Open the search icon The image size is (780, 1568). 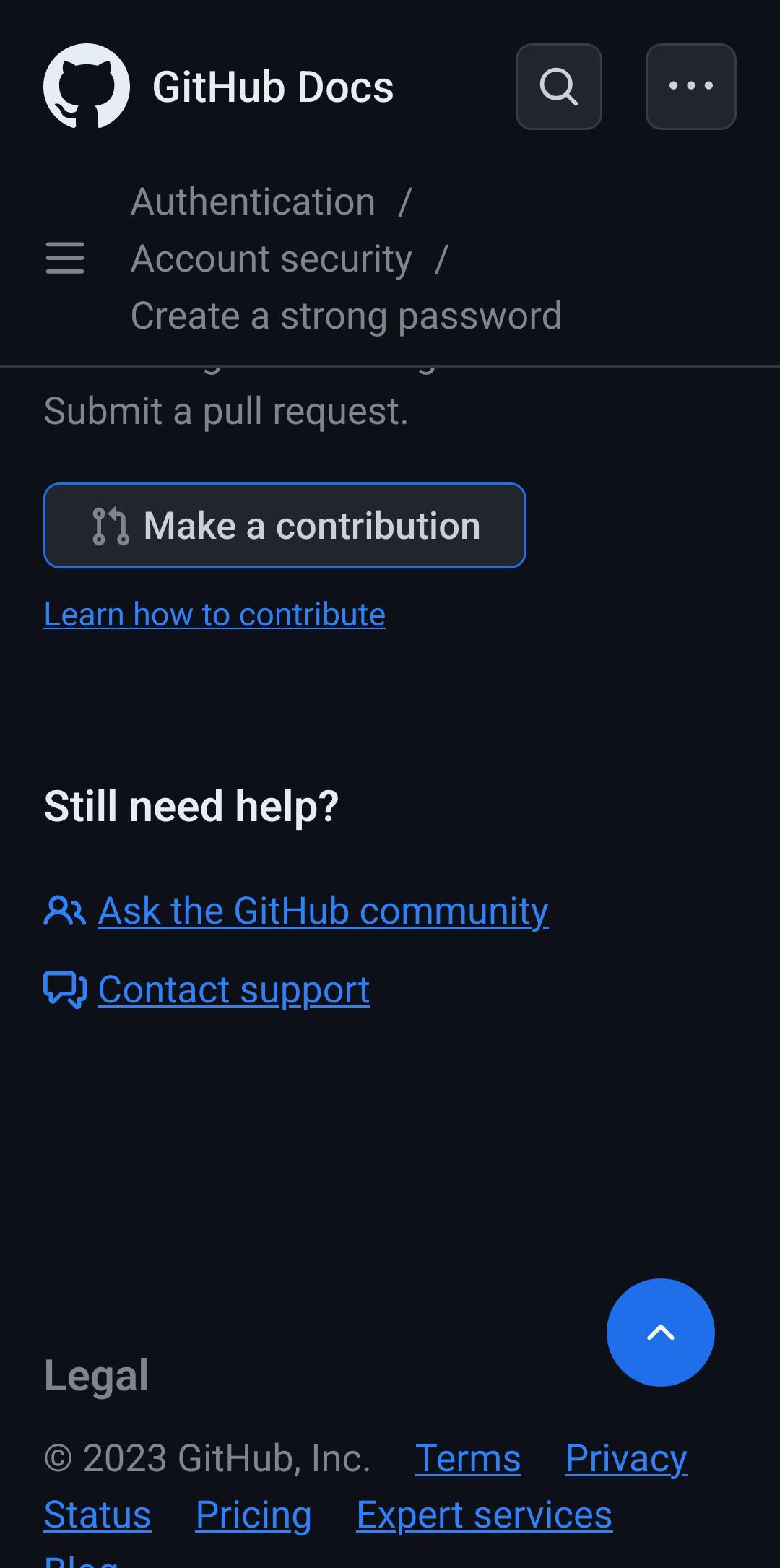tap(558, 87)
